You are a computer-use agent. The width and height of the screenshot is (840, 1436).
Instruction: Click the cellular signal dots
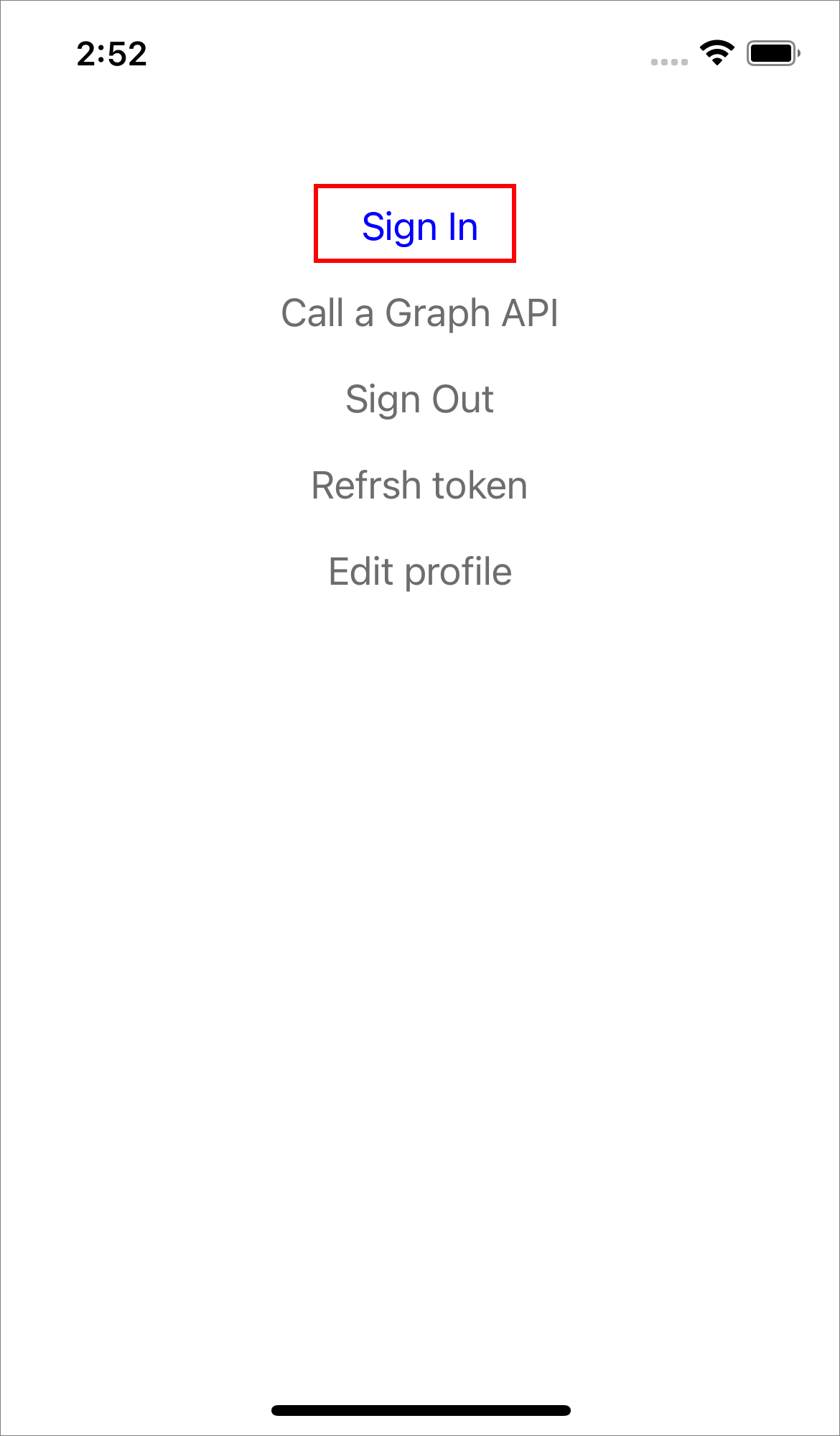(669, 61)
